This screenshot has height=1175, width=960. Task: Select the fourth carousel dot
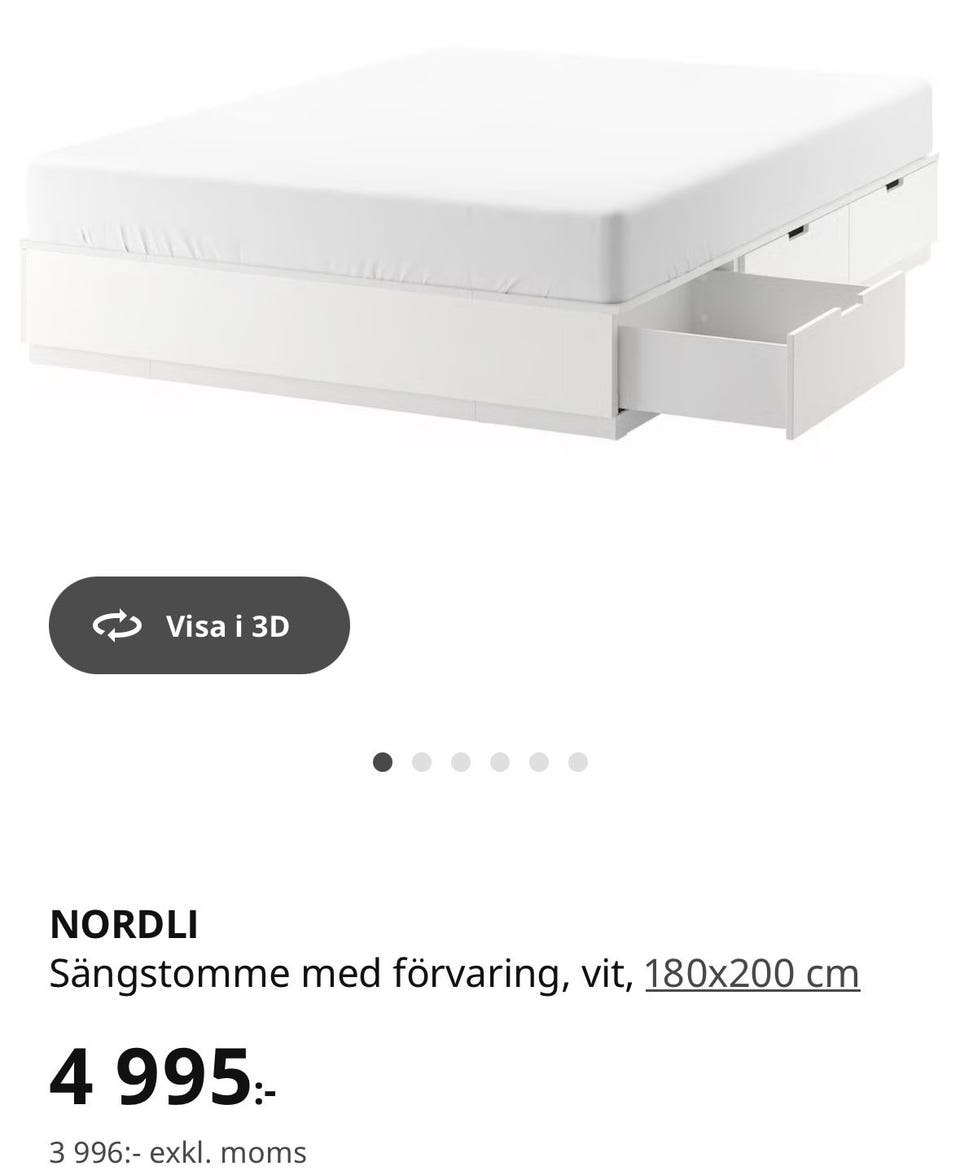click(498, 760)
